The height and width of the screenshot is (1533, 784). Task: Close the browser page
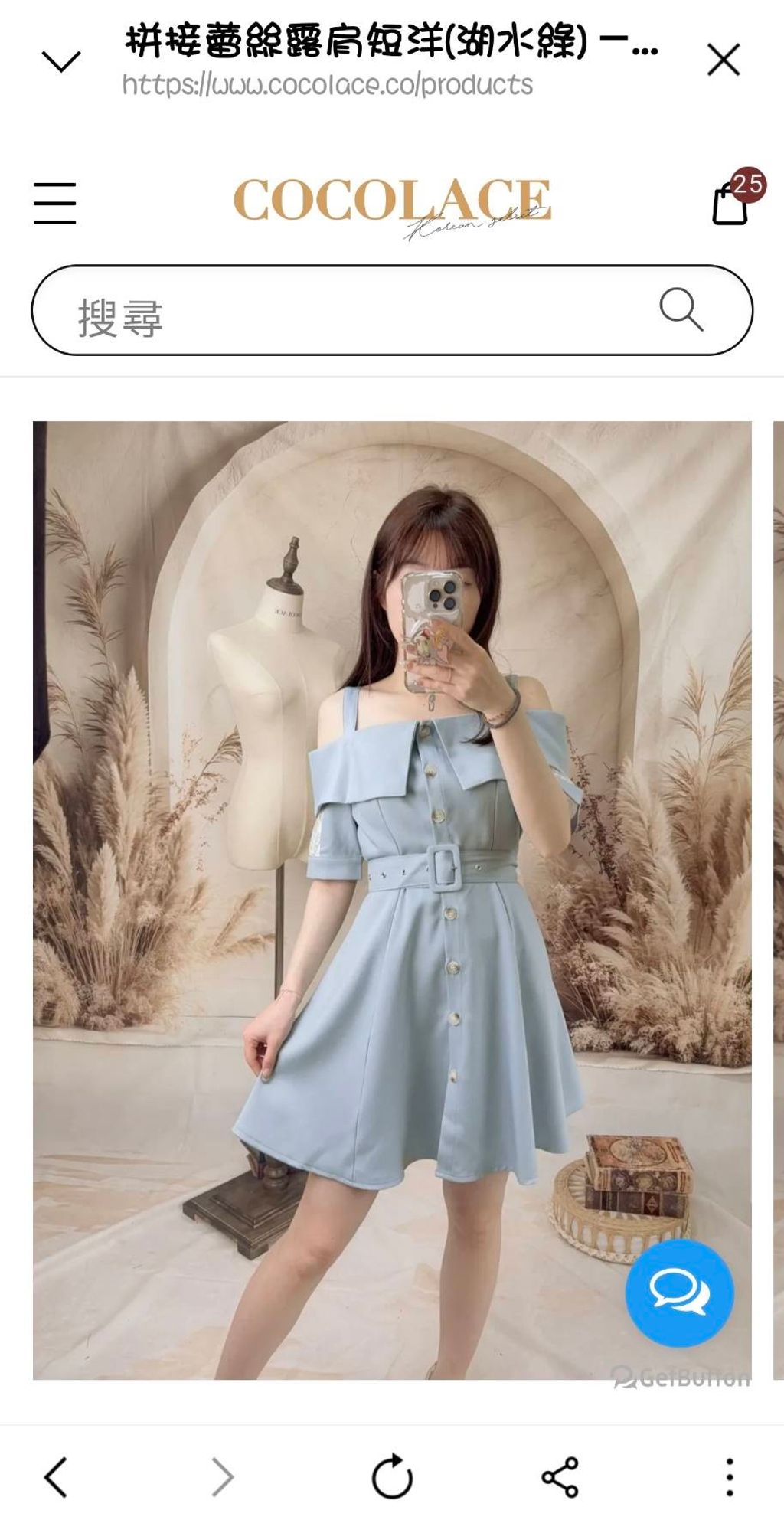click(724, 60)
